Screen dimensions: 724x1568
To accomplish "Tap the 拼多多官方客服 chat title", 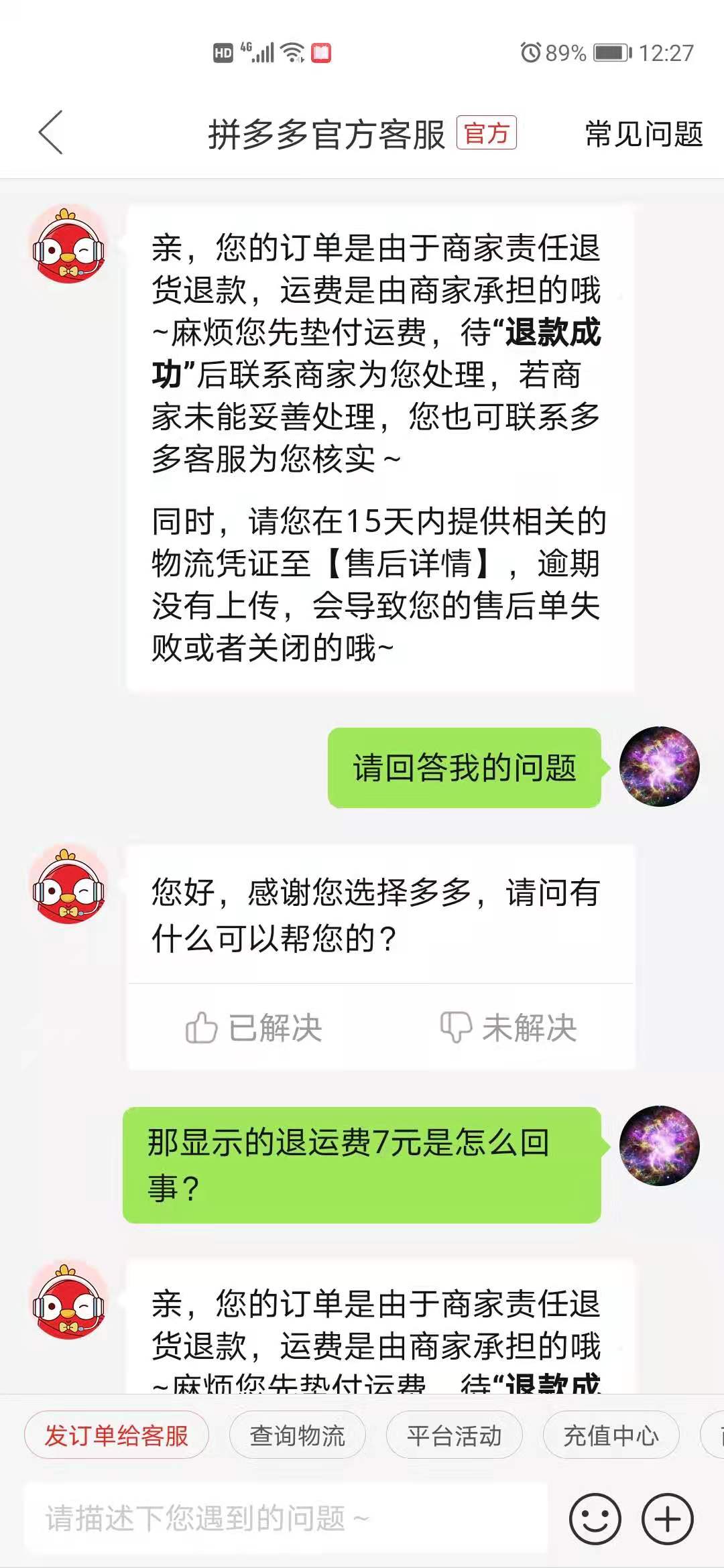I will click(328, 134).
